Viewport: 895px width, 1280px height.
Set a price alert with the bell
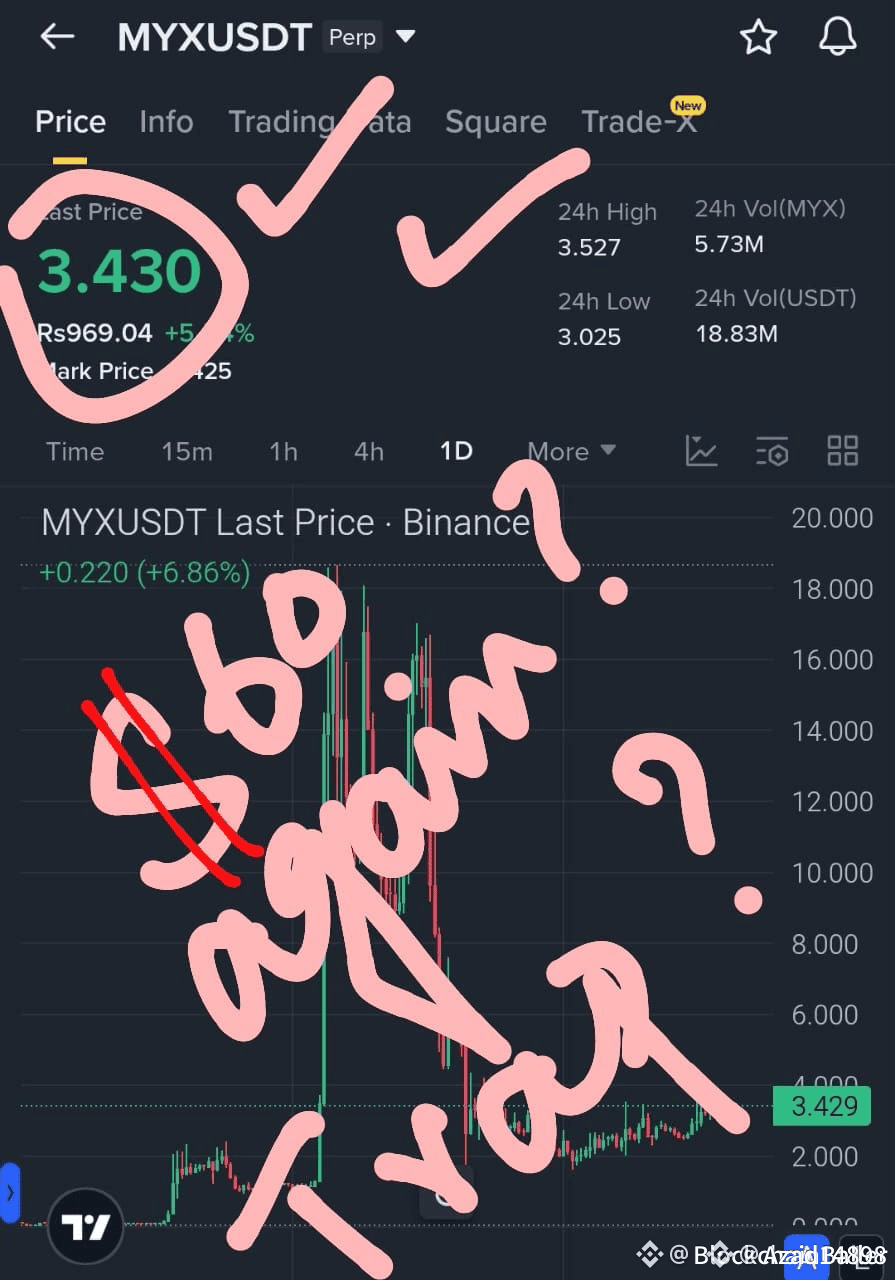[837, 37]
